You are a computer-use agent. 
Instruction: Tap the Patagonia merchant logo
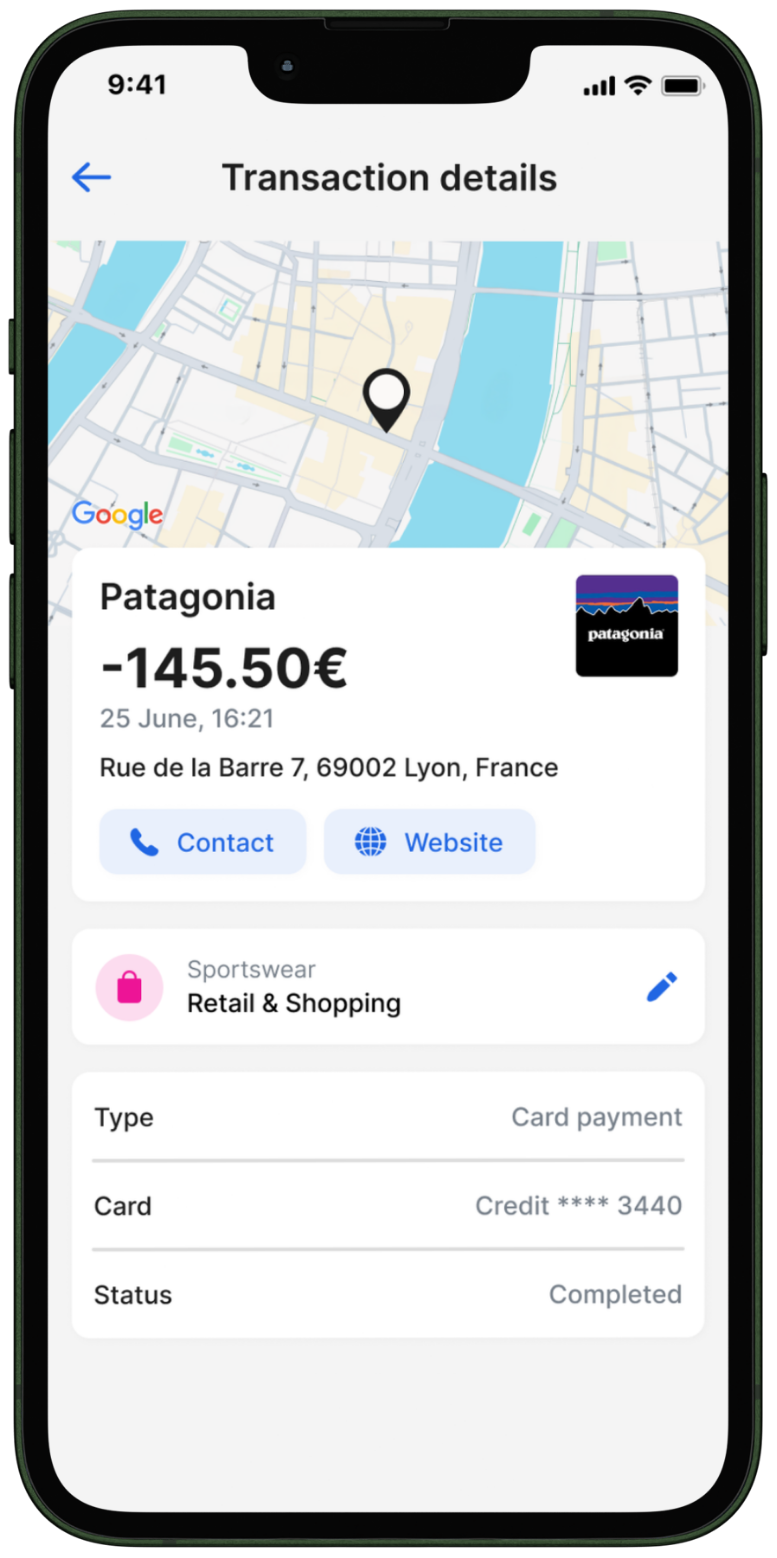[x=627, y=626]
